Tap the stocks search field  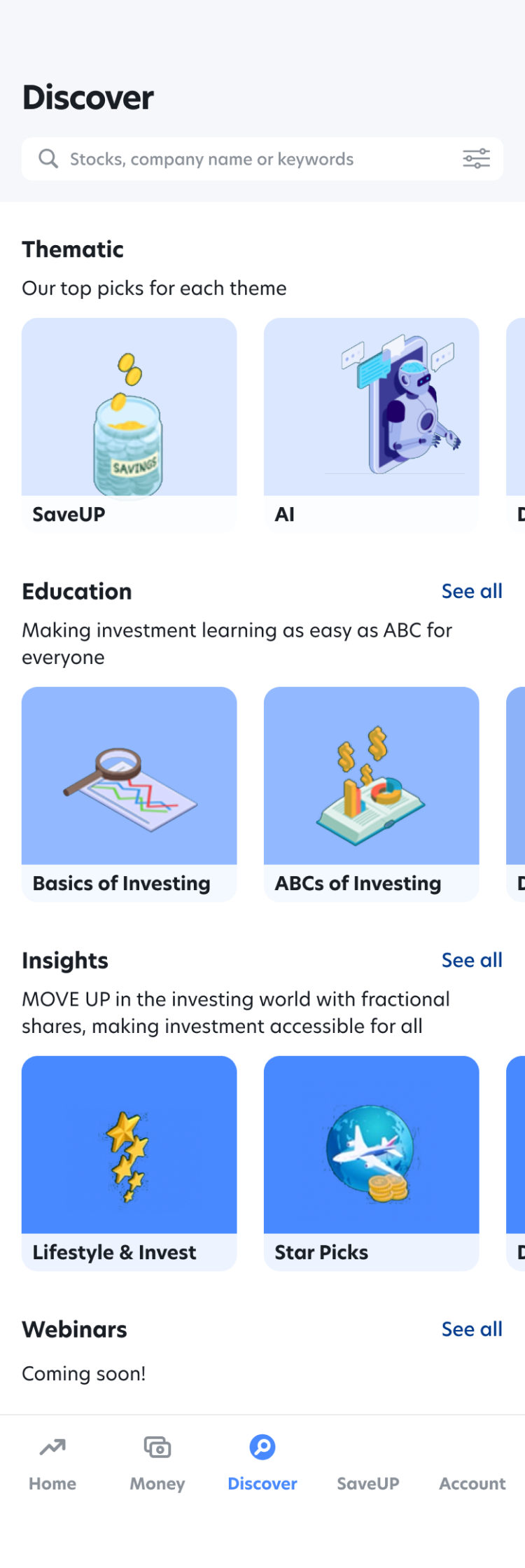245,159
